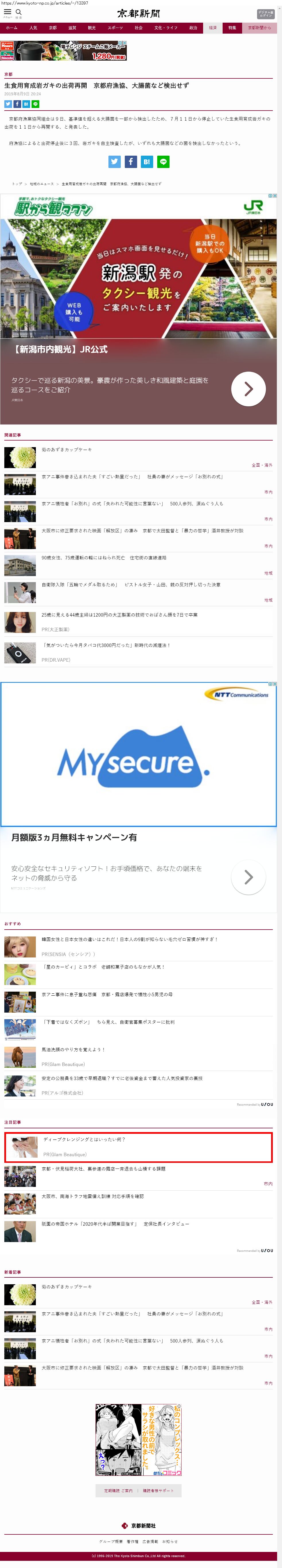Open the search icon in header
This screenshot has width=282, height=1568.
click(18, 12)
